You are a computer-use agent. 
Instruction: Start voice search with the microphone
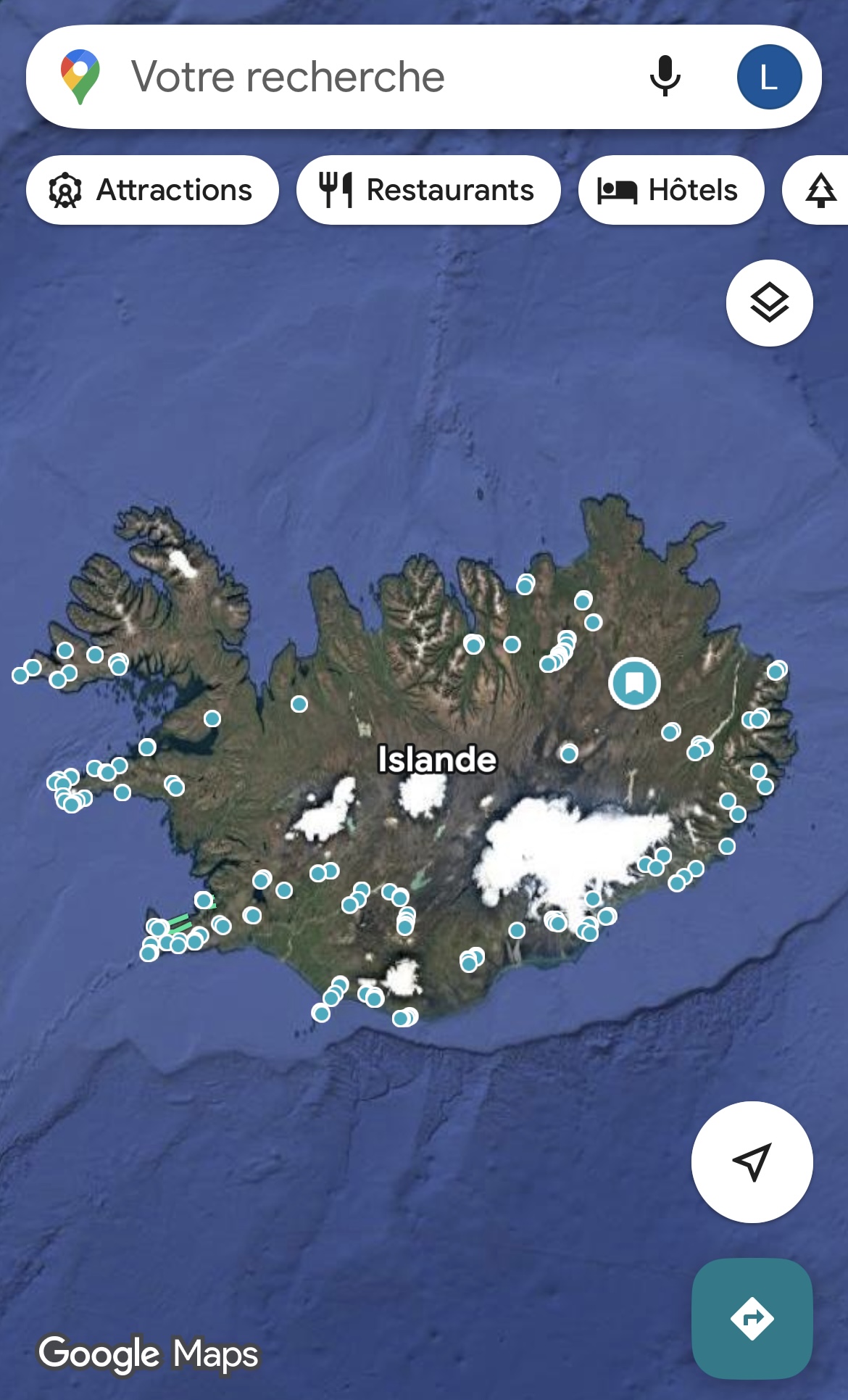click(x=665, y=77)
